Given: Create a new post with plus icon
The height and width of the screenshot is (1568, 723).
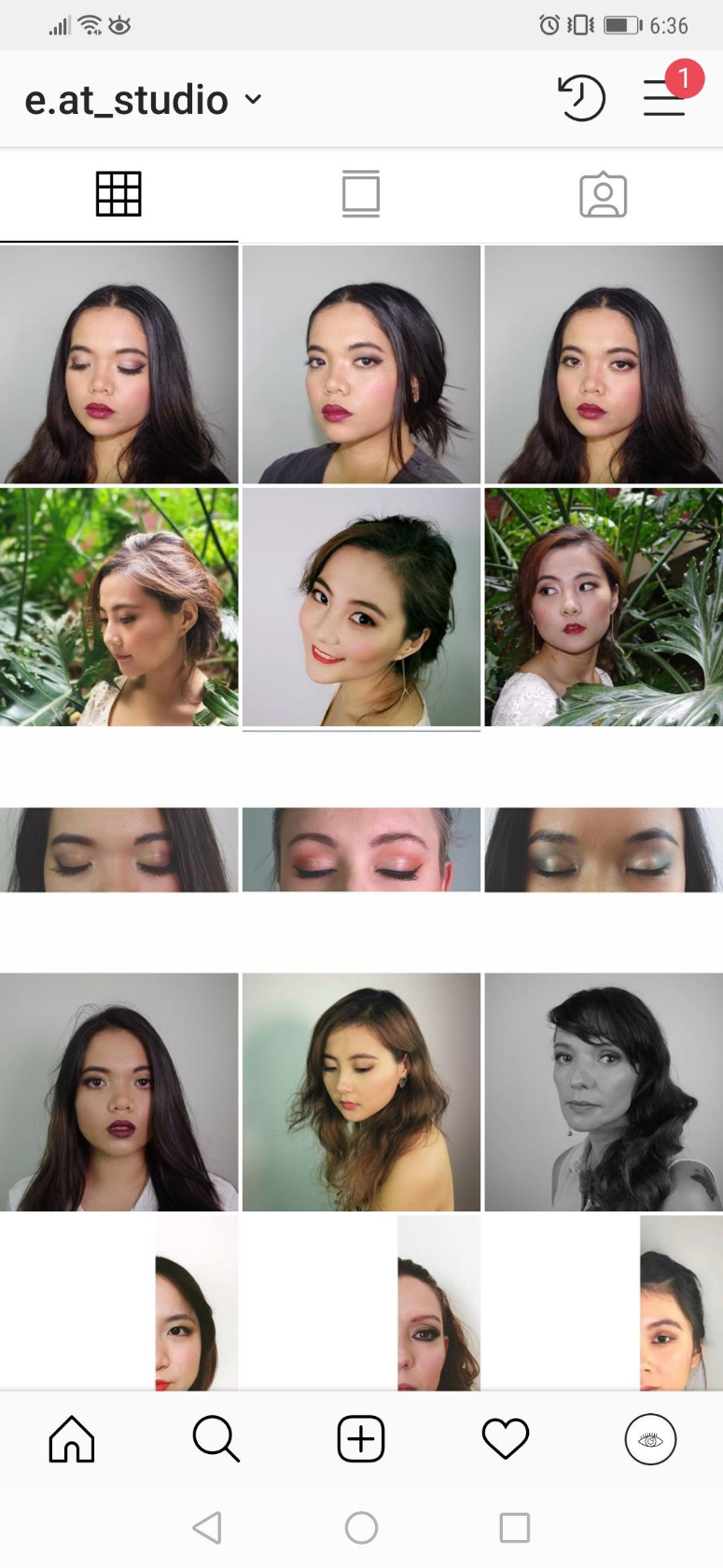Looking at the screenshot, I should [x=361, y=1438].
